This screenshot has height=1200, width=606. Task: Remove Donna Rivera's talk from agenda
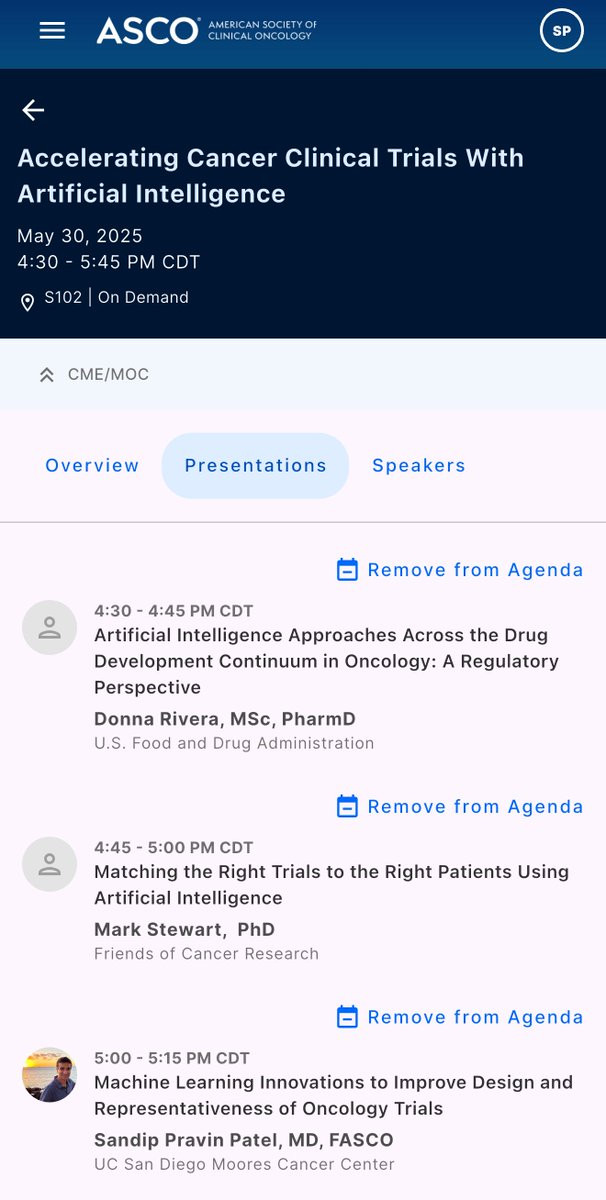click(459, 570)
